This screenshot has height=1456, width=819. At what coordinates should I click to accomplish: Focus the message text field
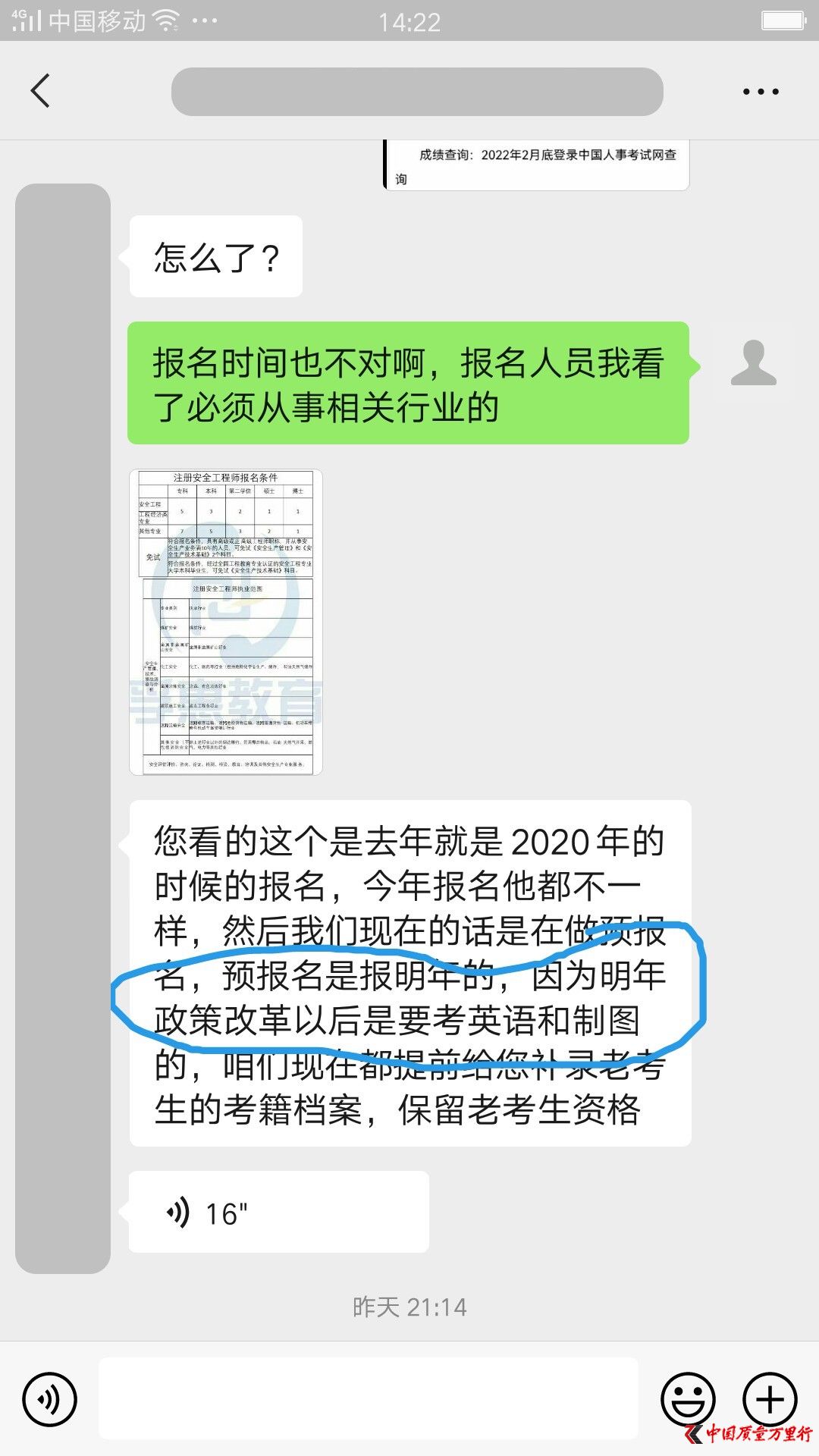point(369,1399)
